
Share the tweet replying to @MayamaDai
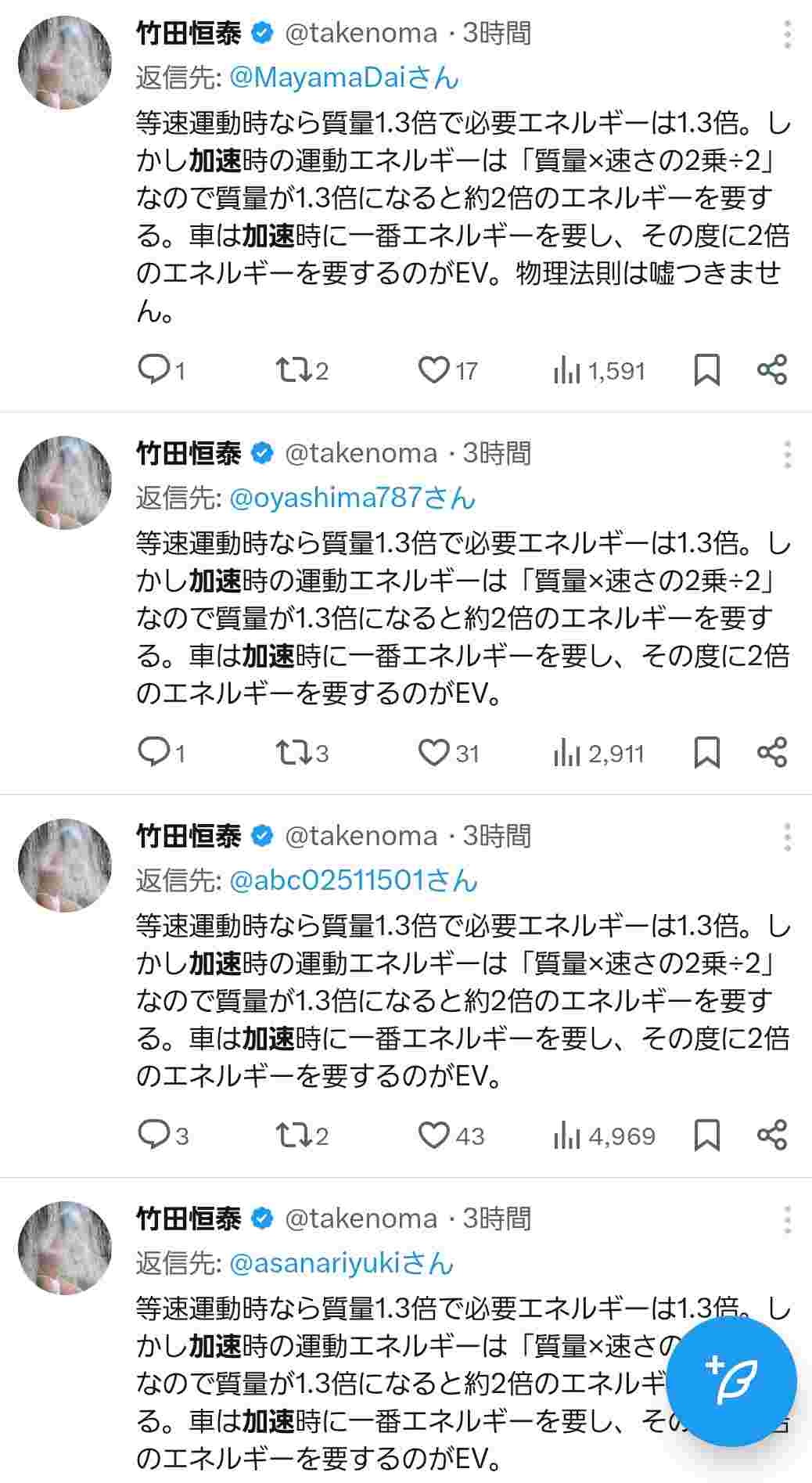pyautogui.click(x=771, y=370)
